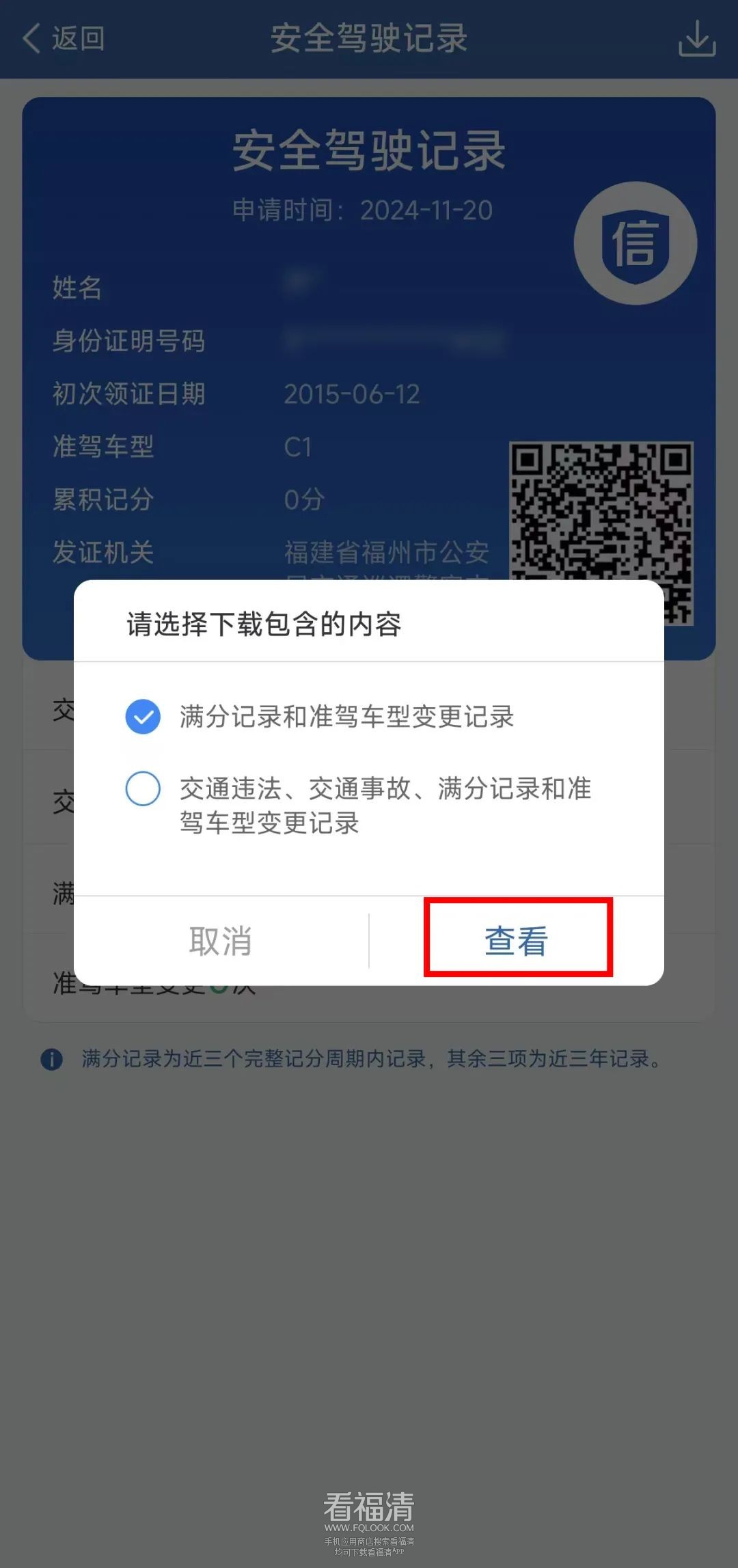Go back via the 返回 arrow

pyautogui.click(x=63, y=38)
